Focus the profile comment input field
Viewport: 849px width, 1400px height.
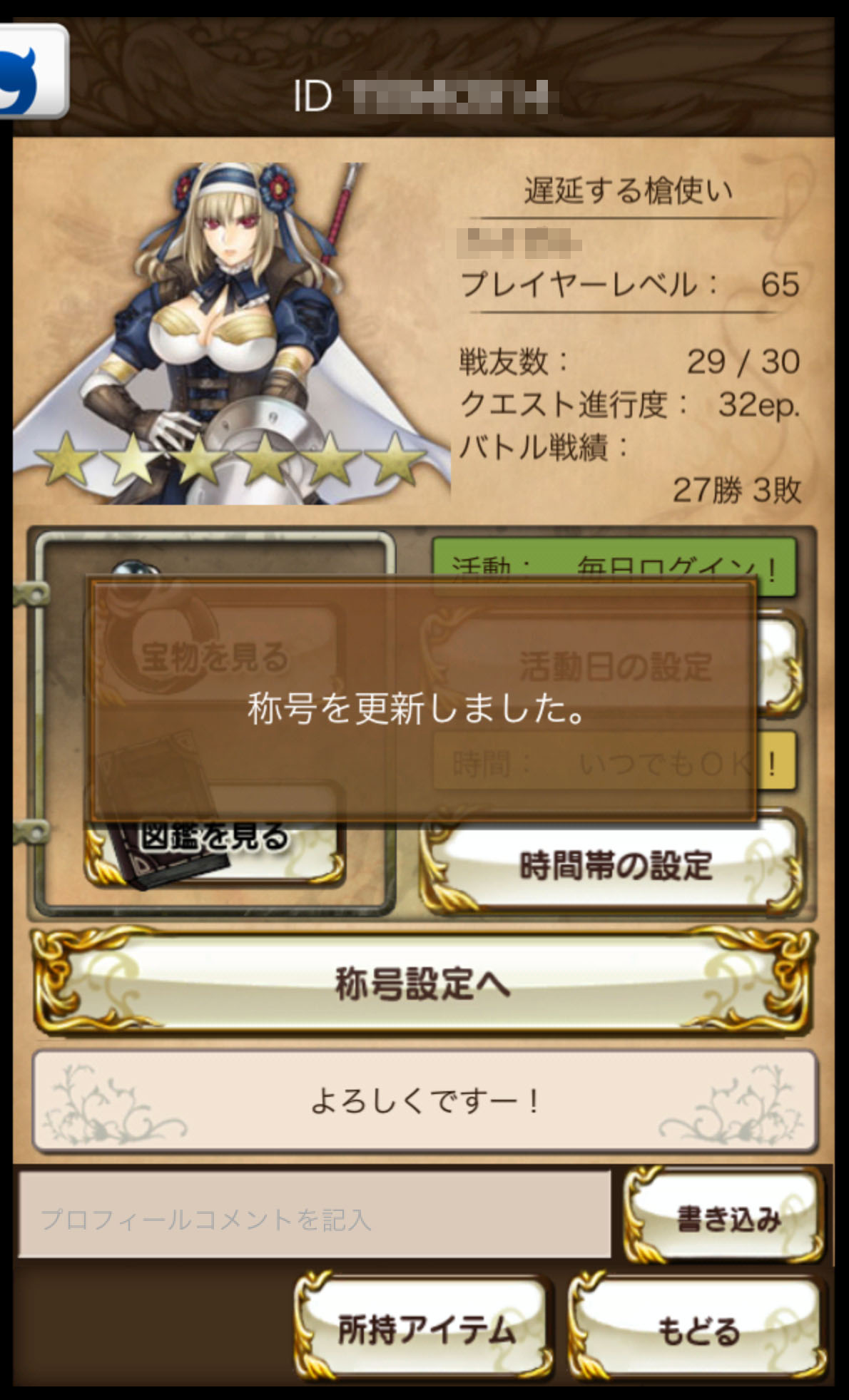pyautogui.click(x=314, y=1218)
